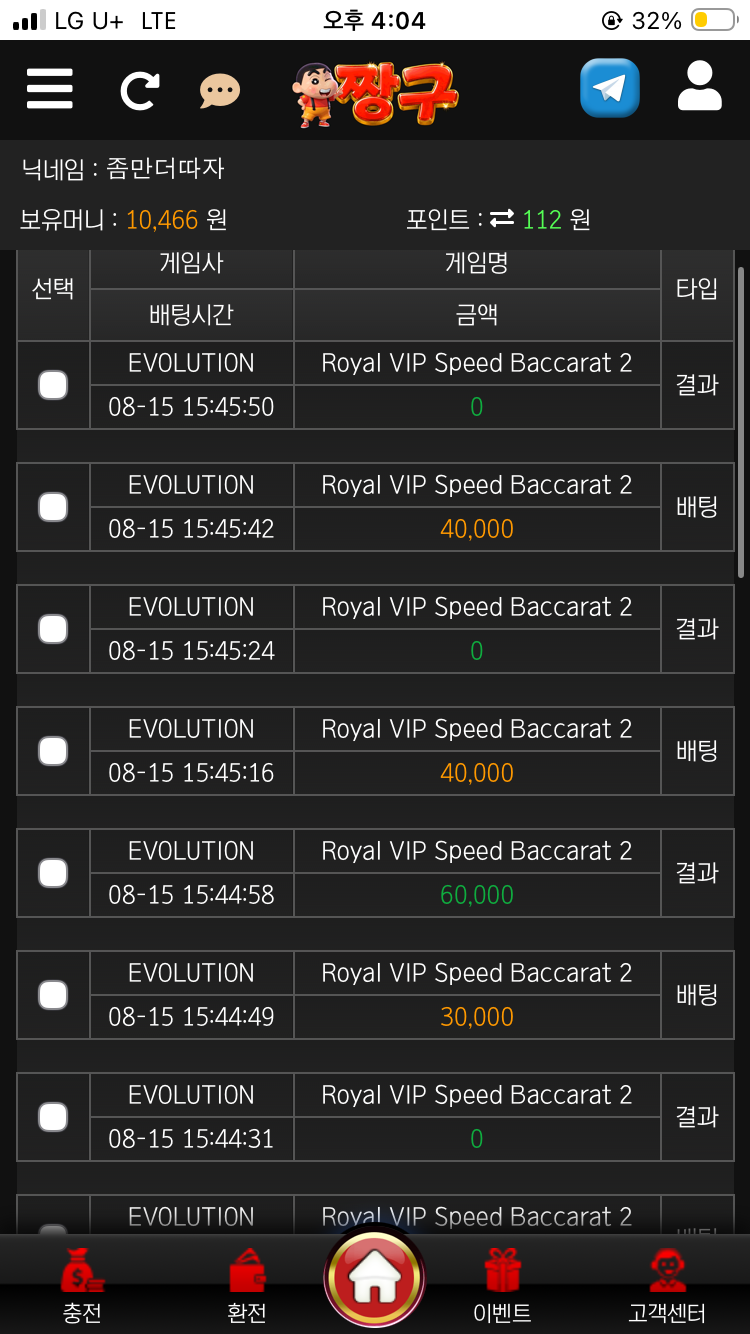
Task: Tap the refresh icon
Action: [139, 91]
